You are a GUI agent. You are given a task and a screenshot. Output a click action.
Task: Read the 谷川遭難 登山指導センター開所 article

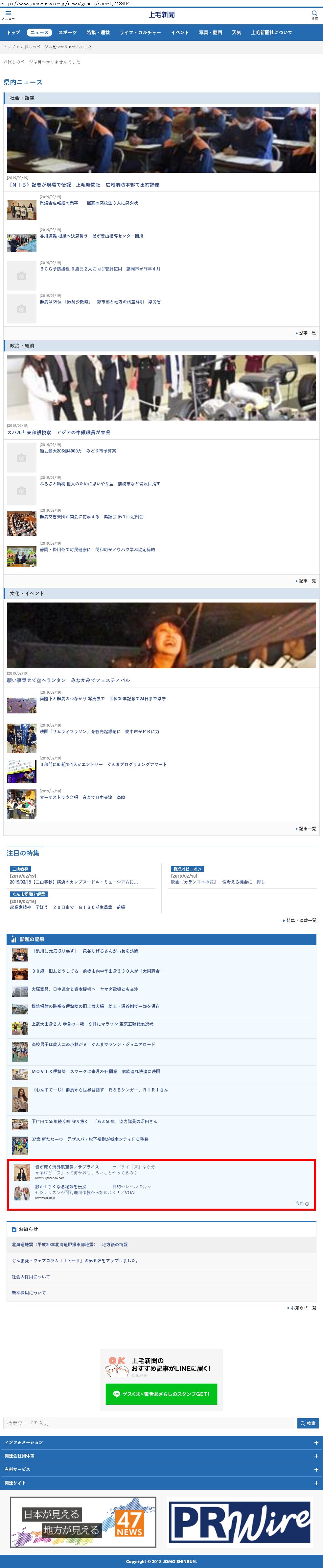(91, 236)
